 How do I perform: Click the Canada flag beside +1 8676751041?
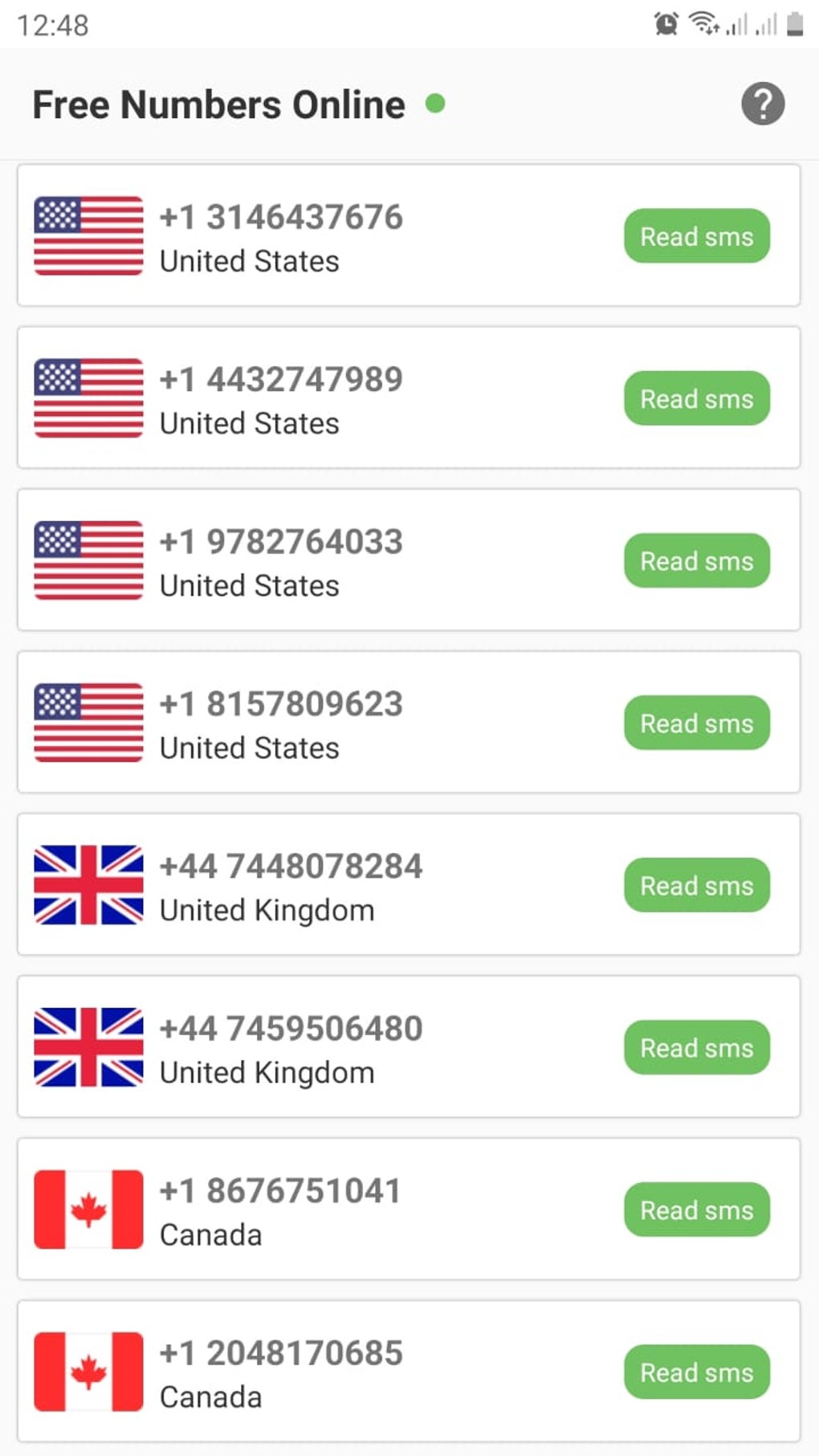(x=87, y=1209)
